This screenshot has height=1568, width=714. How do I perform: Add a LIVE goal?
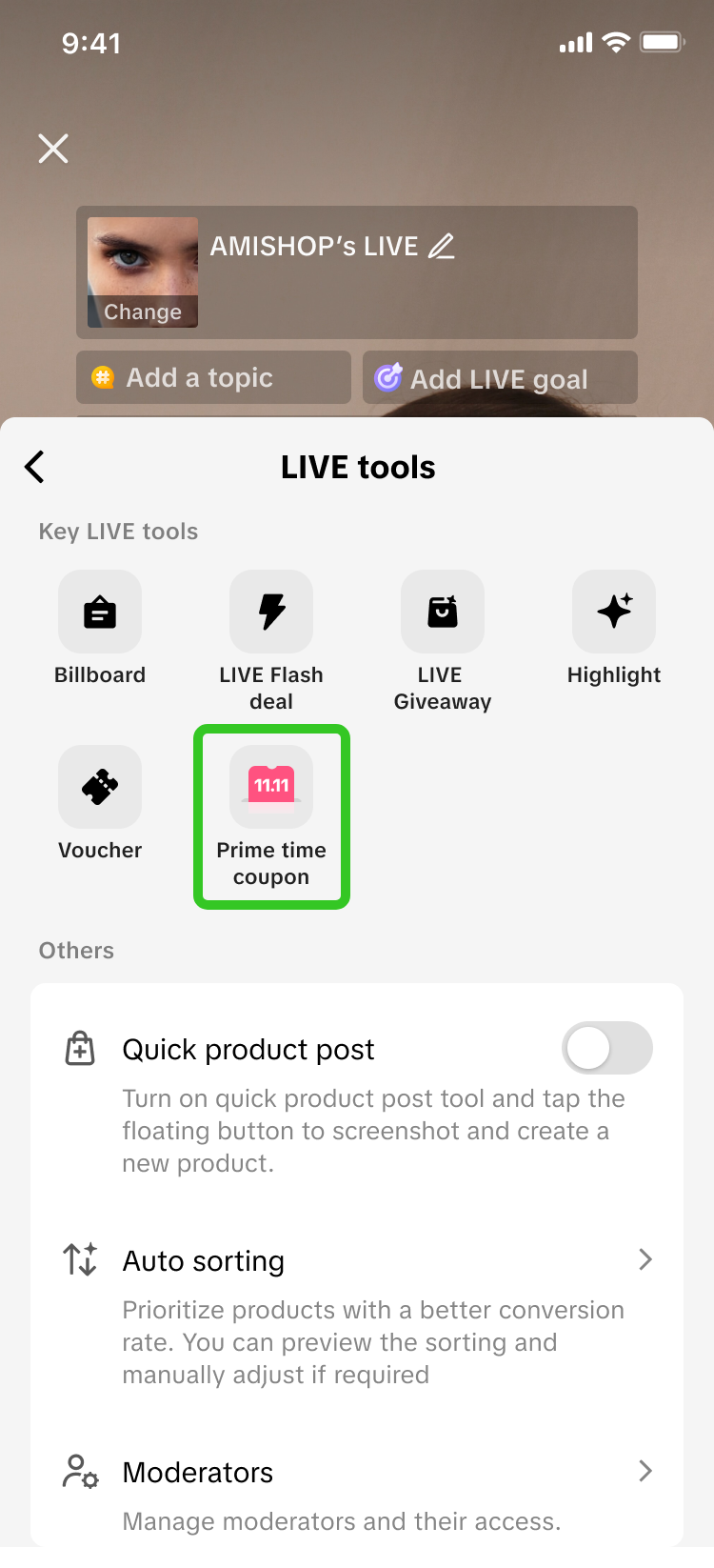tap(499, 378)
